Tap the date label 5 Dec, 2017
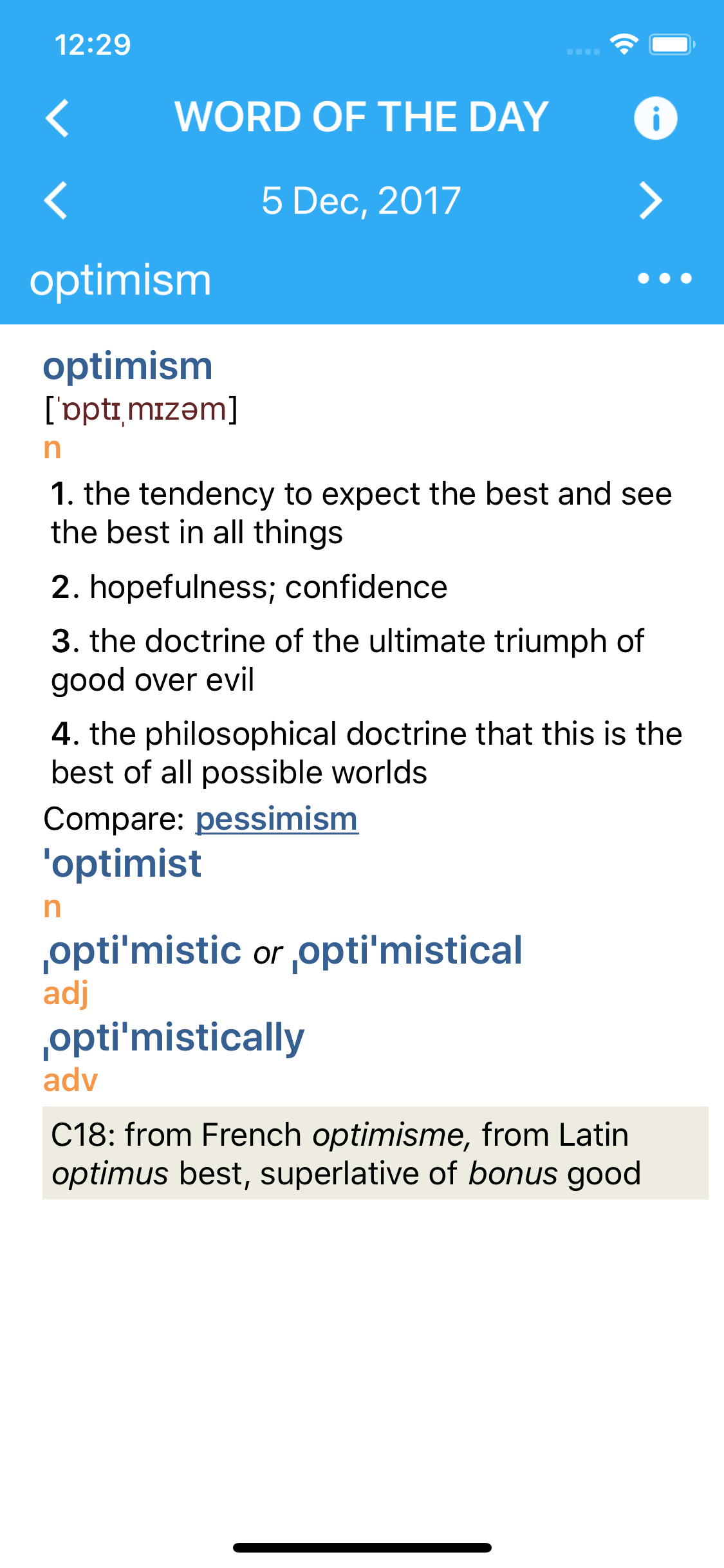 (x=362, y=200)
